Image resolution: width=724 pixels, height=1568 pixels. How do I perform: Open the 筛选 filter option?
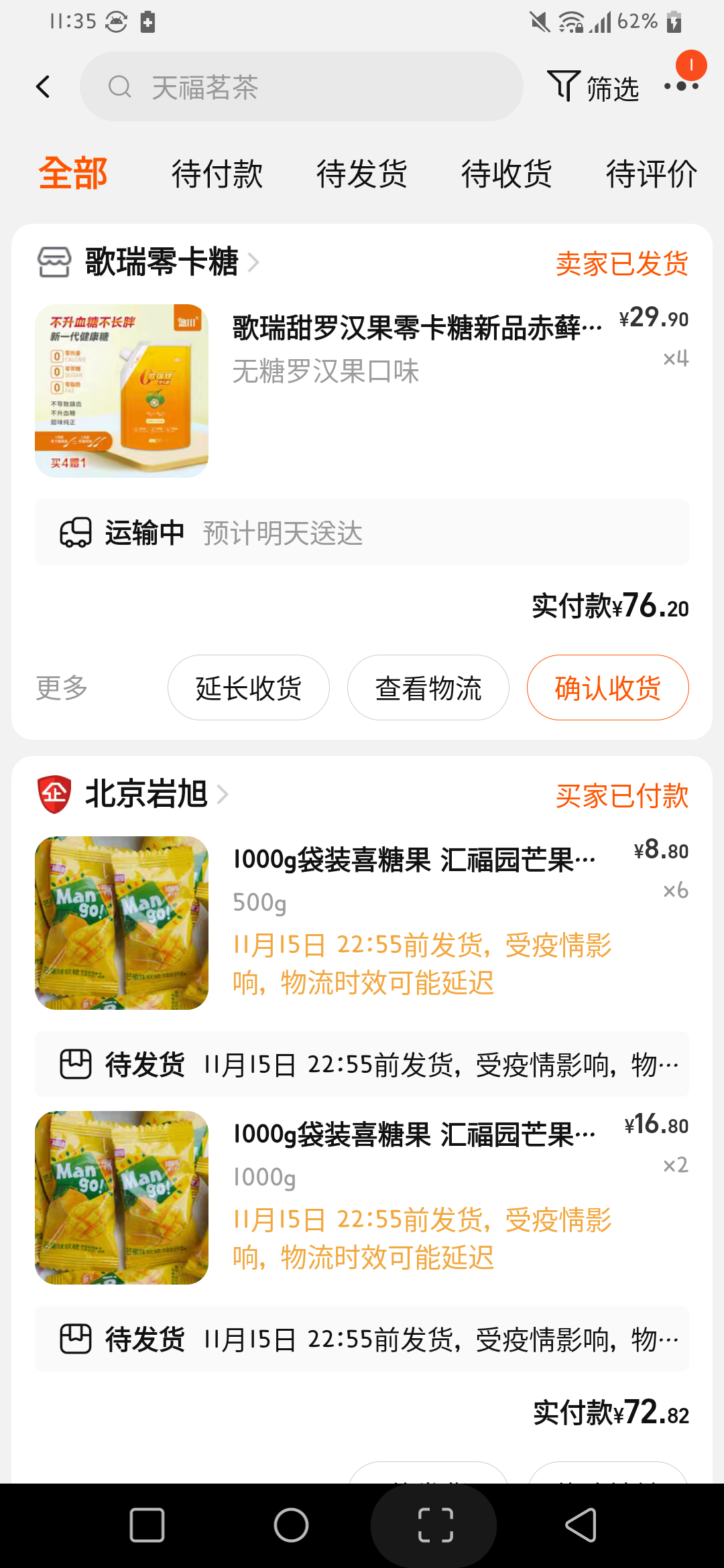pyautogui.click(x=593, y=87)
